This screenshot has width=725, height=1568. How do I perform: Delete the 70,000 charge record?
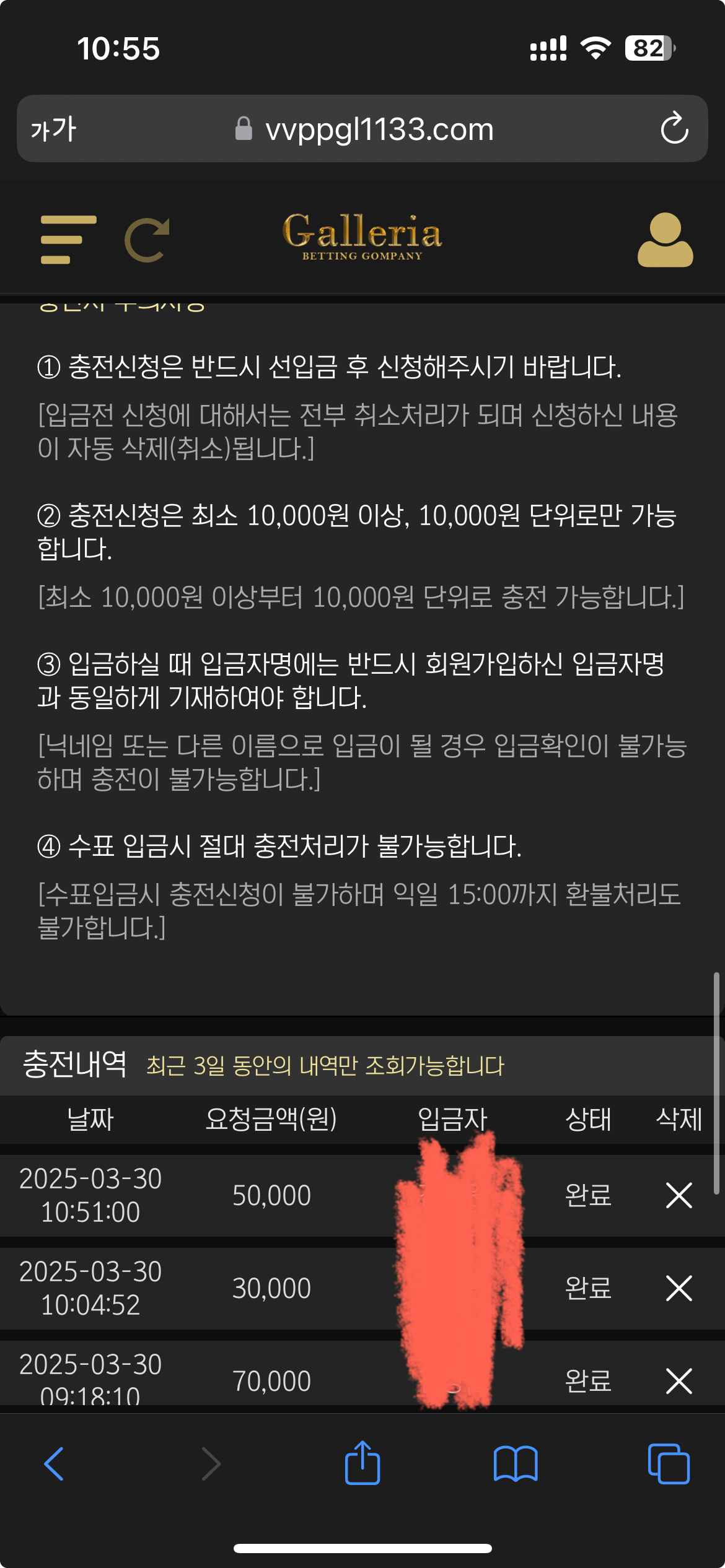coord(679,1381)
